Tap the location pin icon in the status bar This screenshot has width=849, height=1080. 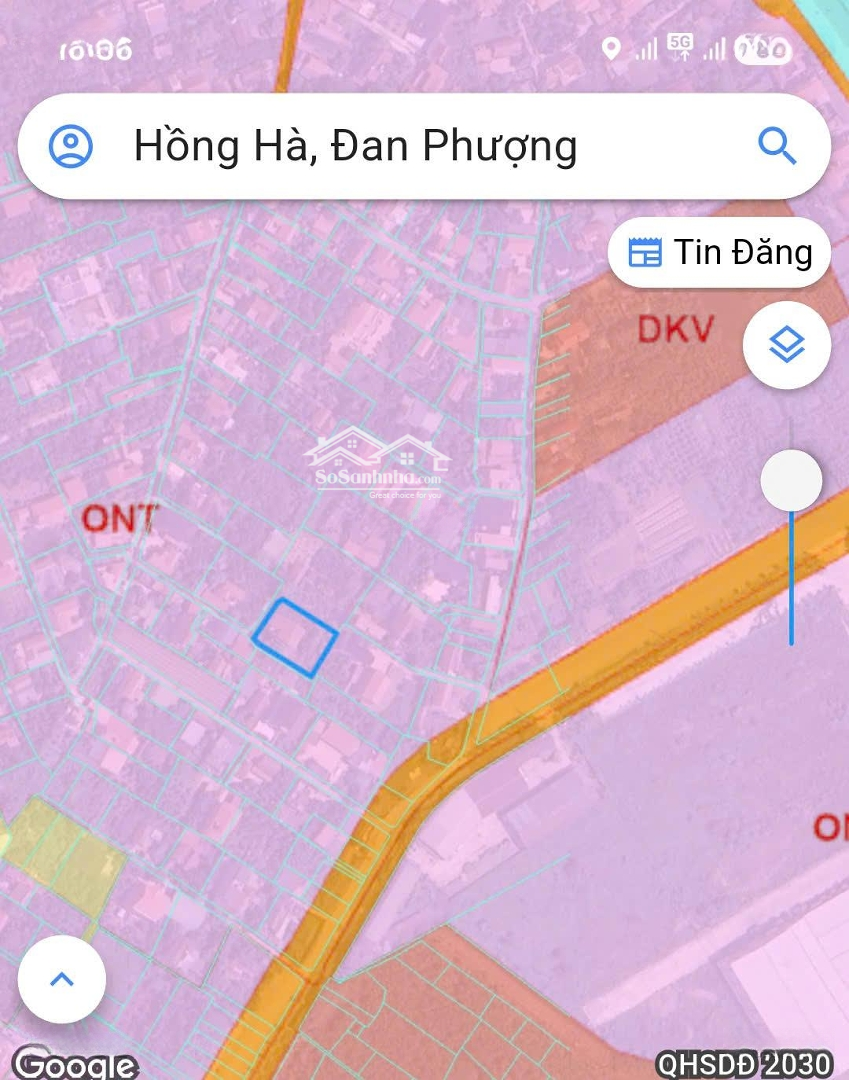click(613, 47)
